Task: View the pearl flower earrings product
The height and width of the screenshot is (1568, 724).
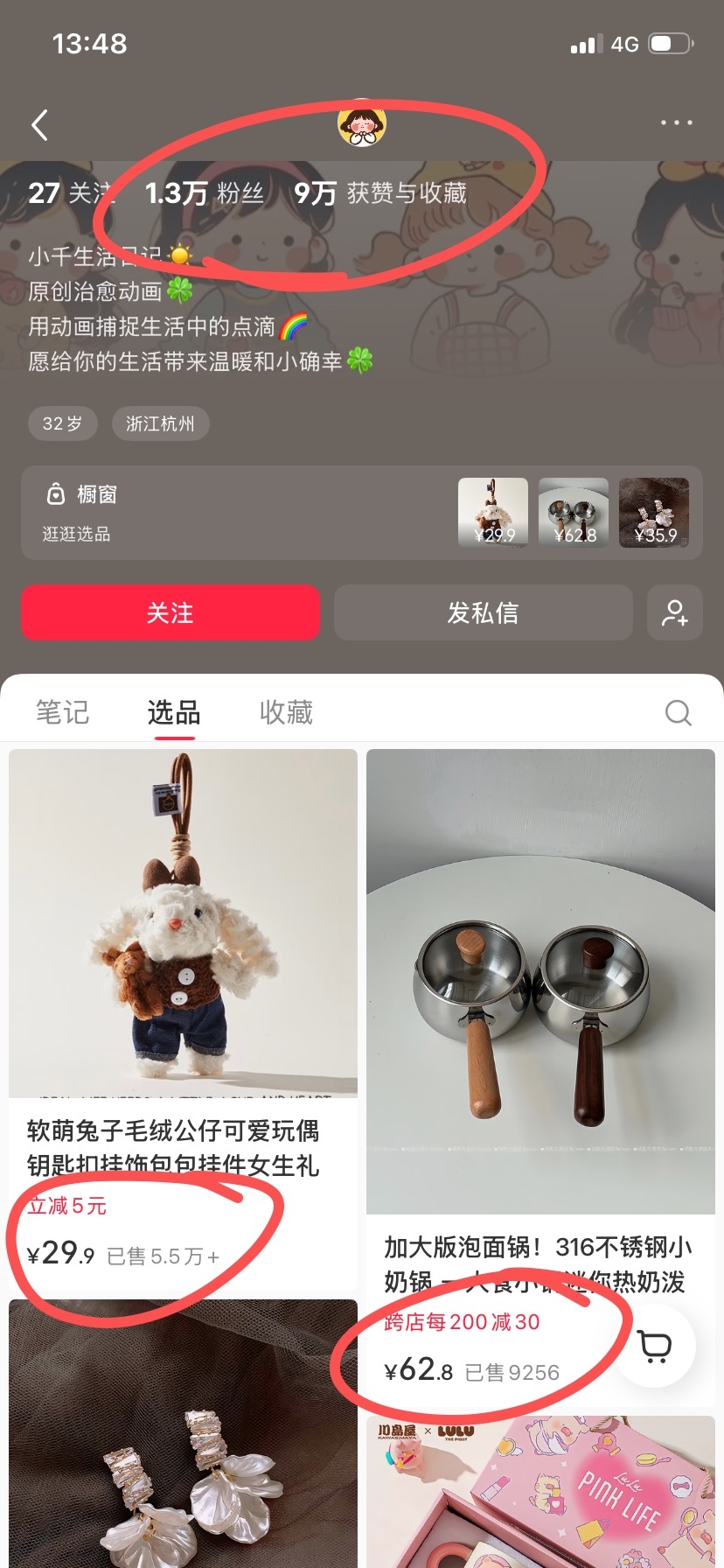Action: click(183, 1433)
